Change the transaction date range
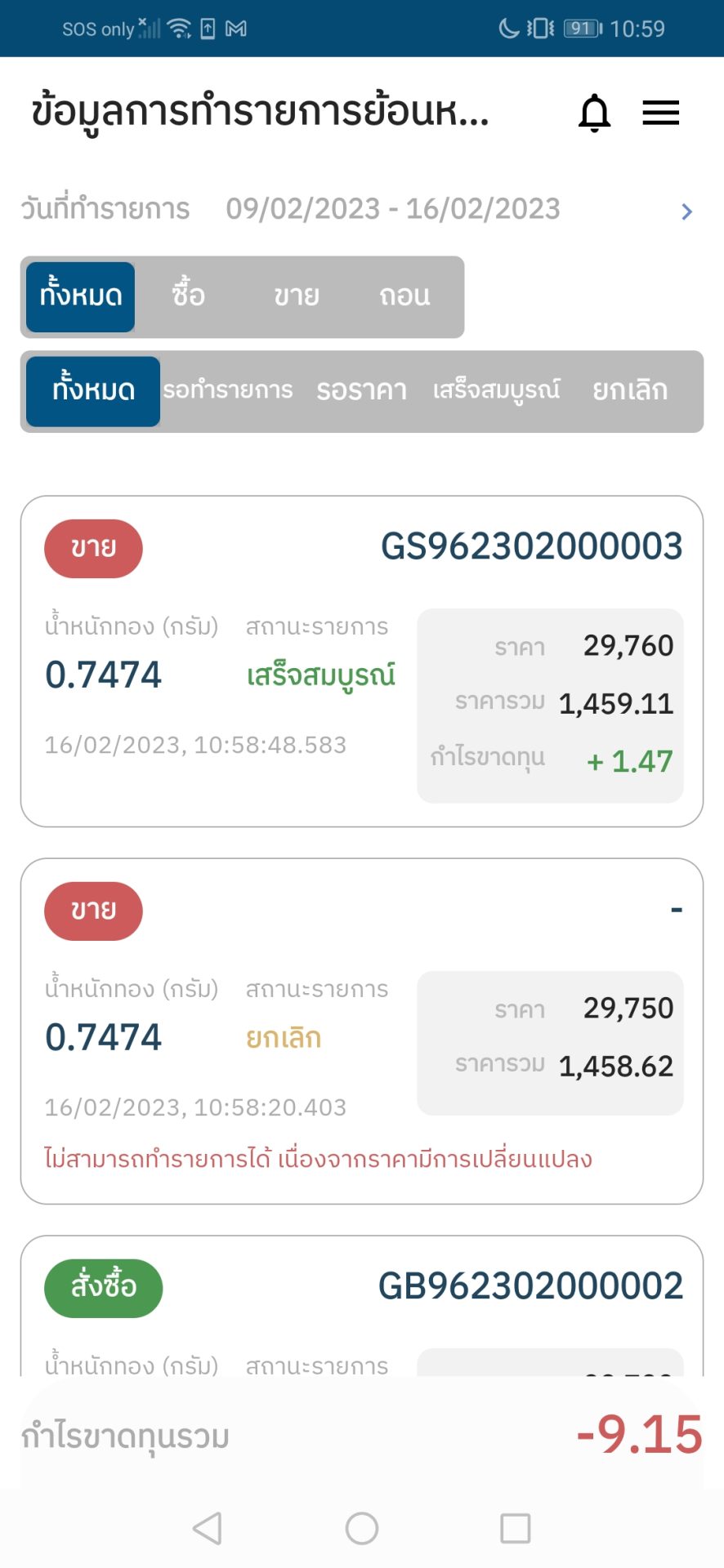This screenshot has height=1568, width=724. tap(686, 212)
